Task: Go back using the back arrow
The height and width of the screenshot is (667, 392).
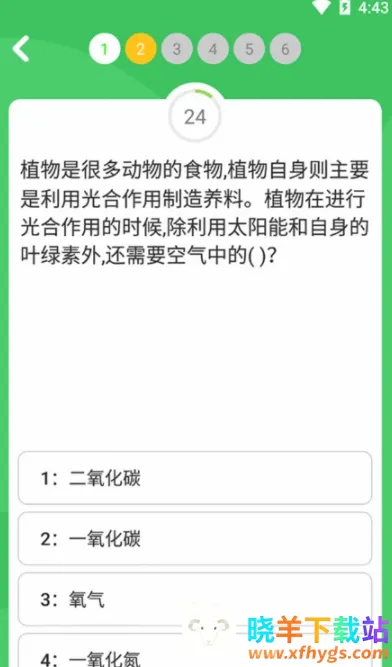Action: 20,49
